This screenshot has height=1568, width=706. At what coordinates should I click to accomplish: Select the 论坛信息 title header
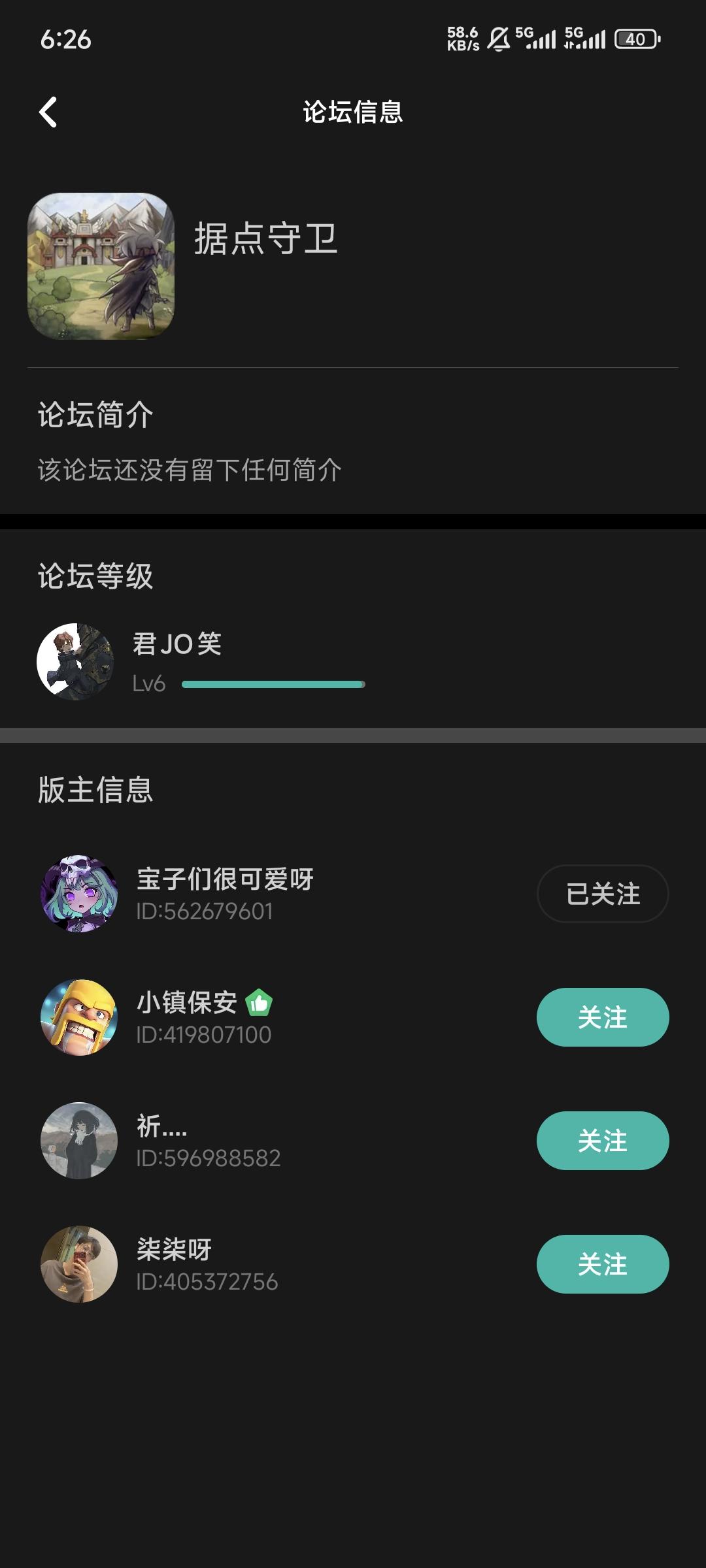(353, 112)
